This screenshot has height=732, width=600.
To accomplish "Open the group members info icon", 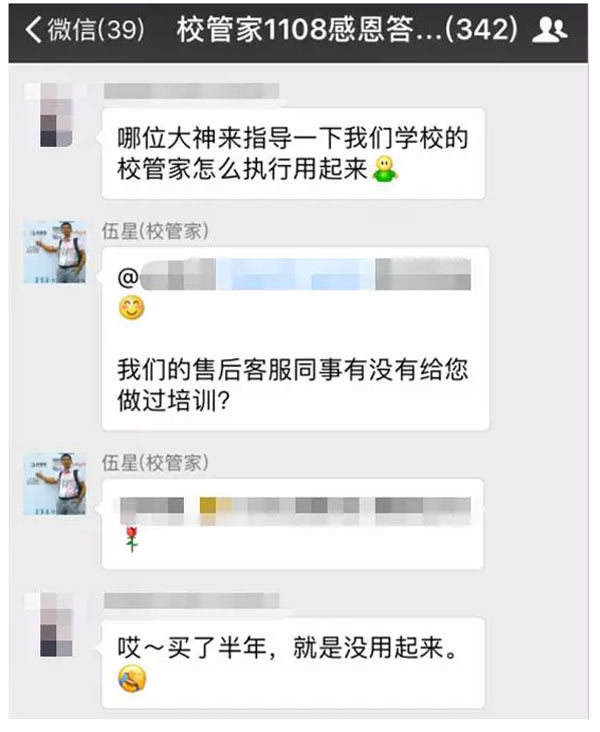I will [x=549, y=30].
